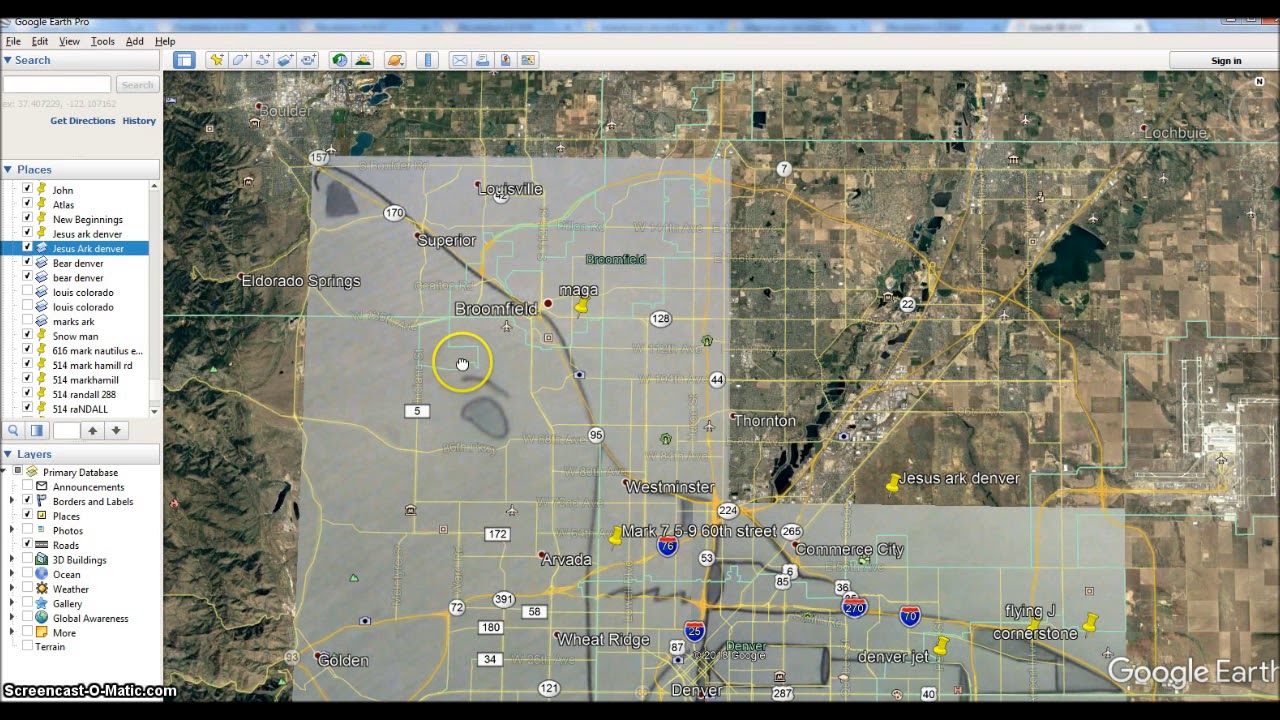Image resolution: width=1280 pixels, height=720 pixels.
Task: Turn on the Terrain layer
Action: [27, 647]
